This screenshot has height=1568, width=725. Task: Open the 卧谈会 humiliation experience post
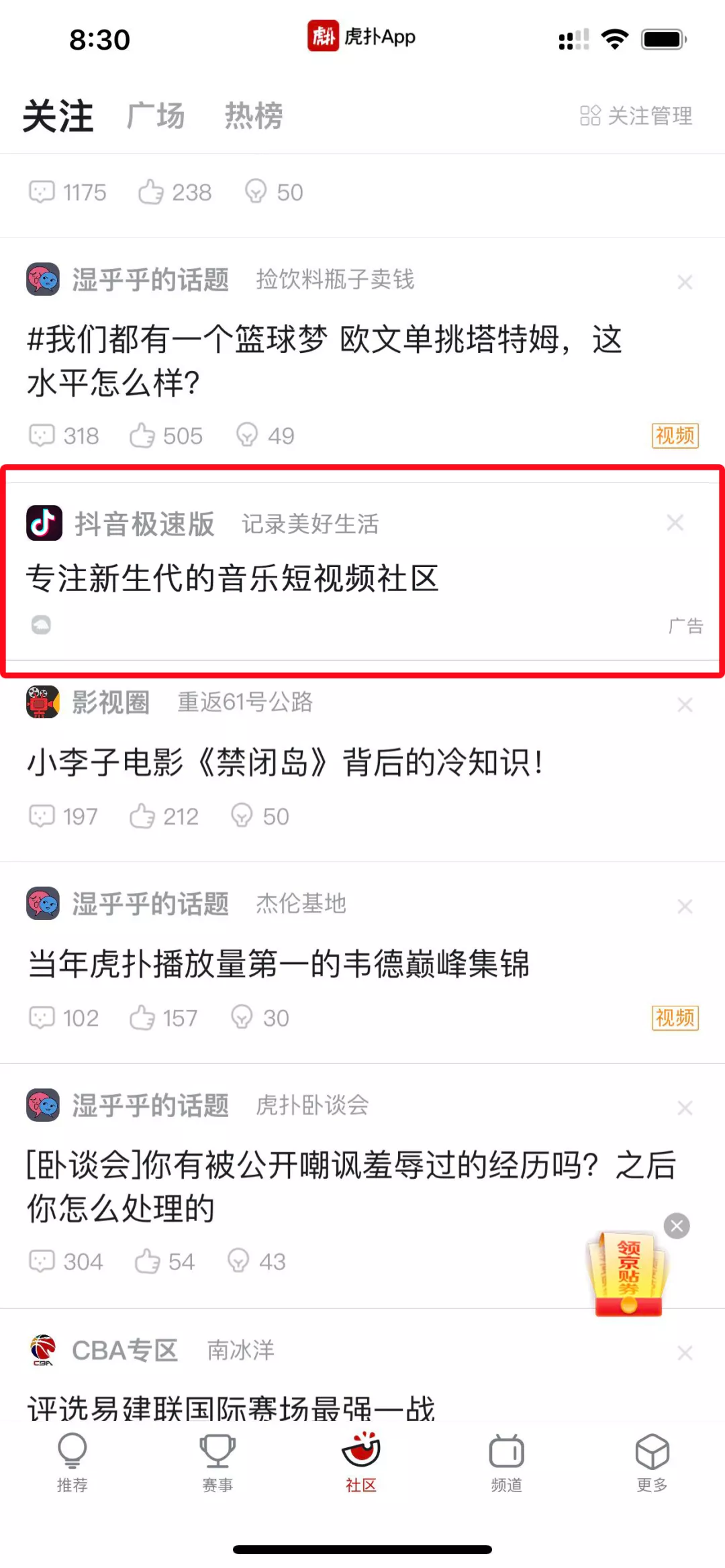point(349,1186)
